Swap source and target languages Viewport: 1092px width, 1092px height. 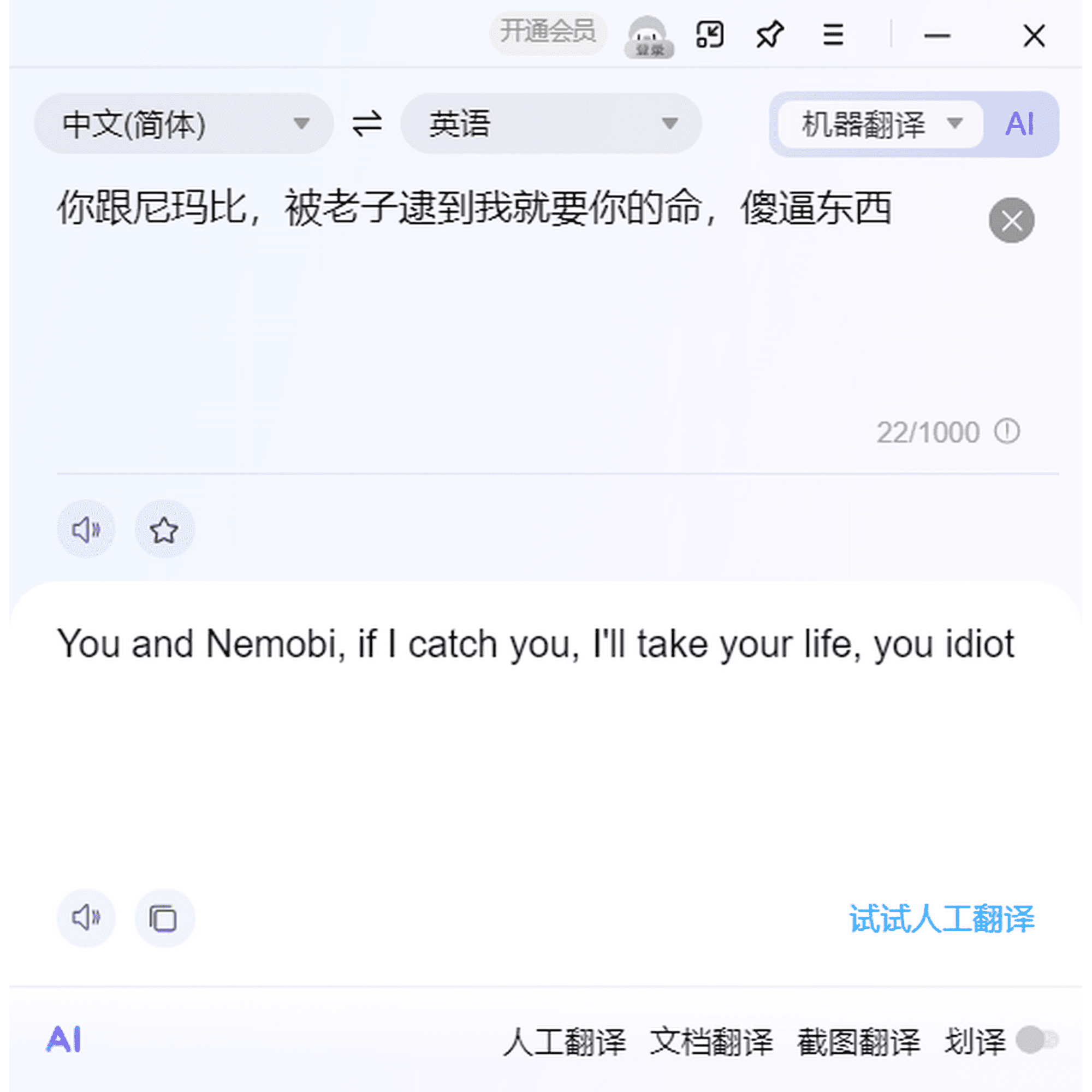pos(367,124)
